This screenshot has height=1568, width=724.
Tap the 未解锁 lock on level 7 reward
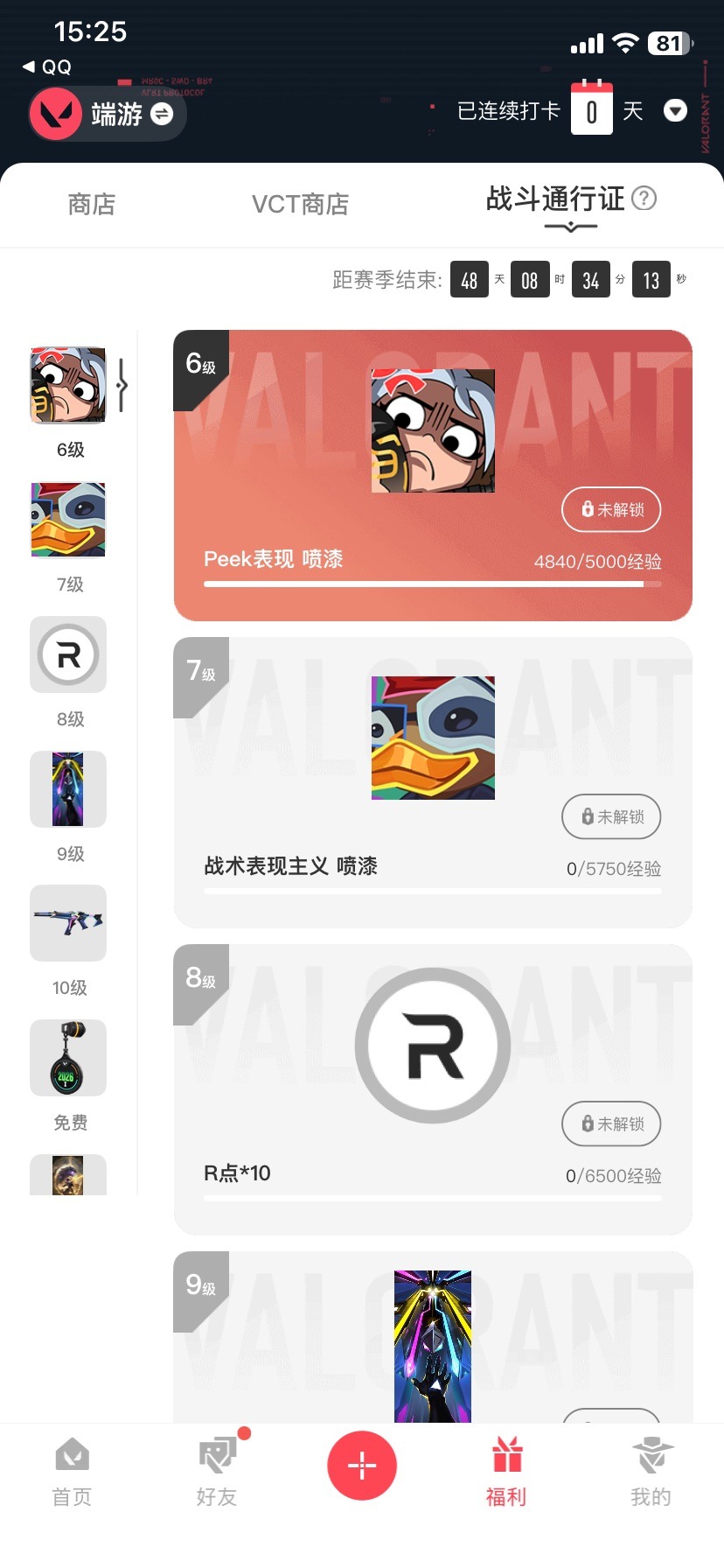click(610, 816)
